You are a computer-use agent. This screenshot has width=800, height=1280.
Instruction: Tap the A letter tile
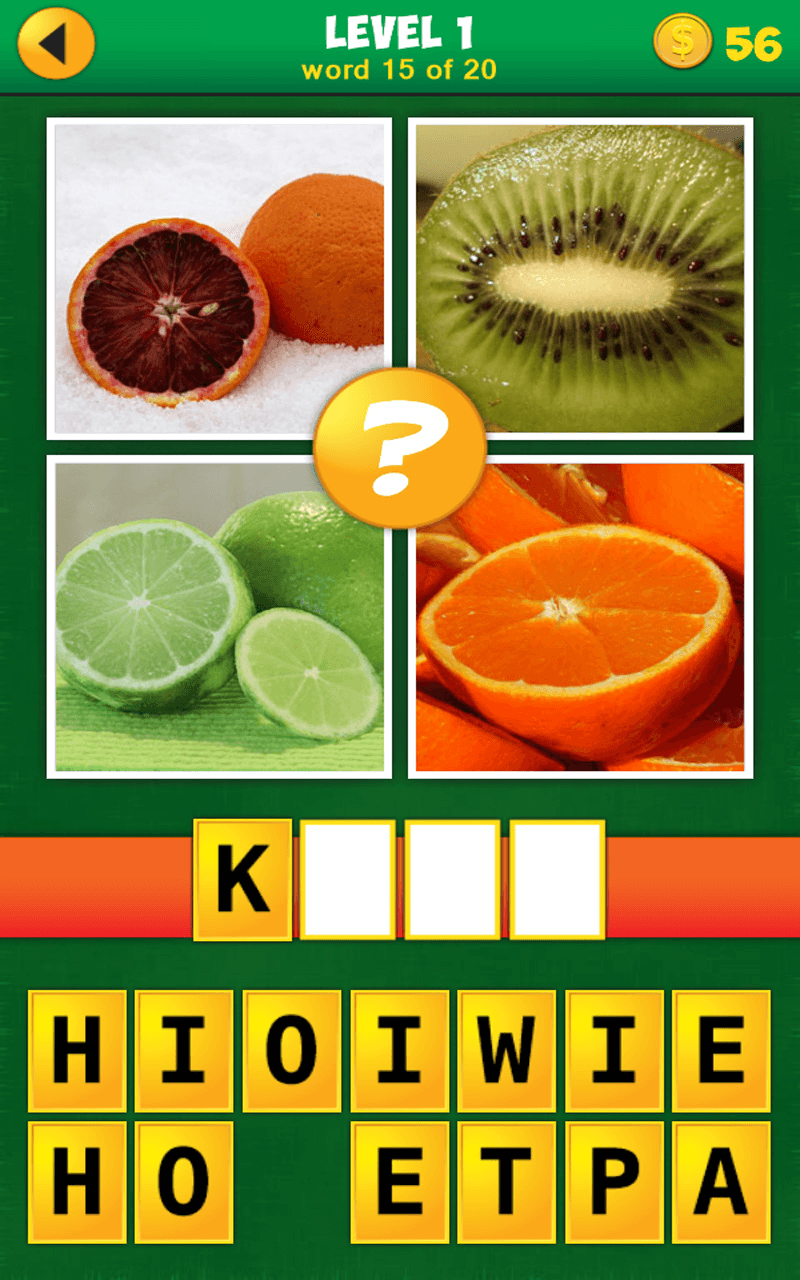(721, 1182)
